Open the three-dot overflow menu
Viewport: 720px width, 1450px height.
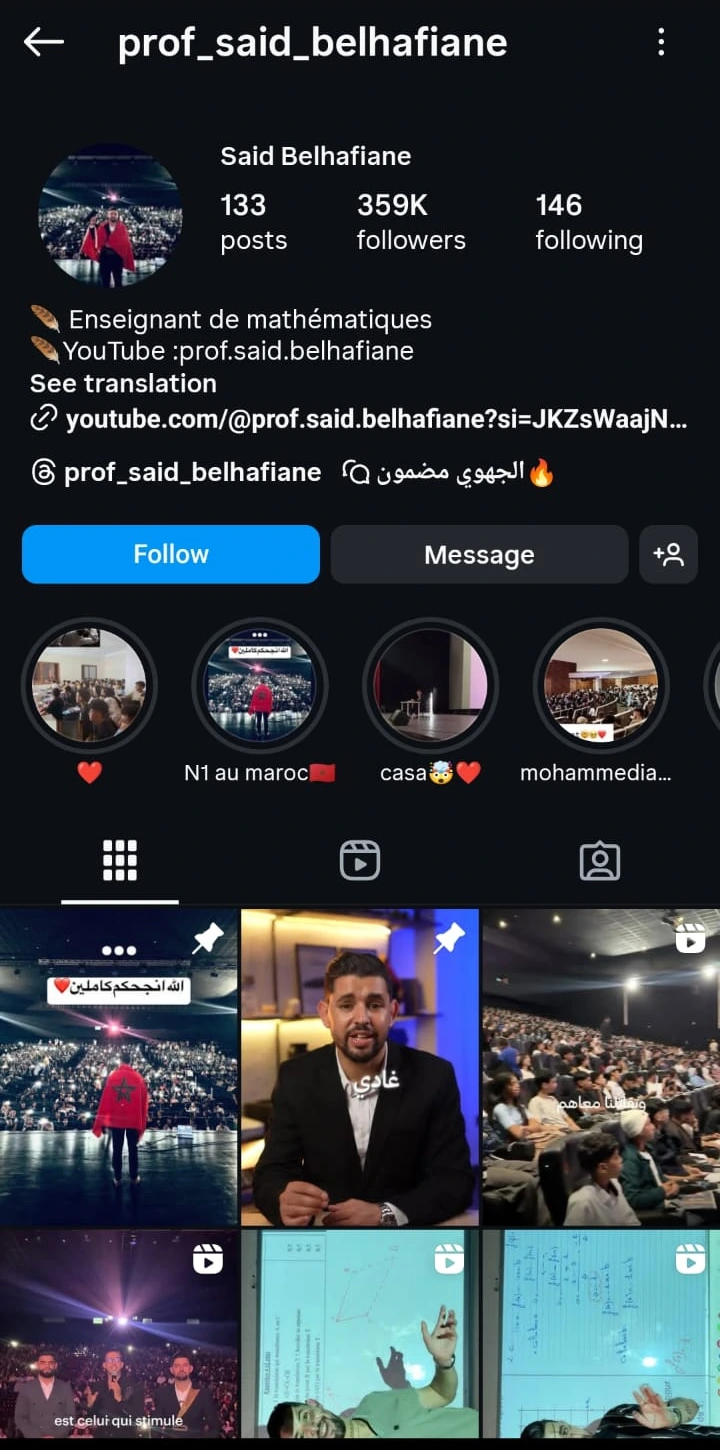tap(661, 42)
